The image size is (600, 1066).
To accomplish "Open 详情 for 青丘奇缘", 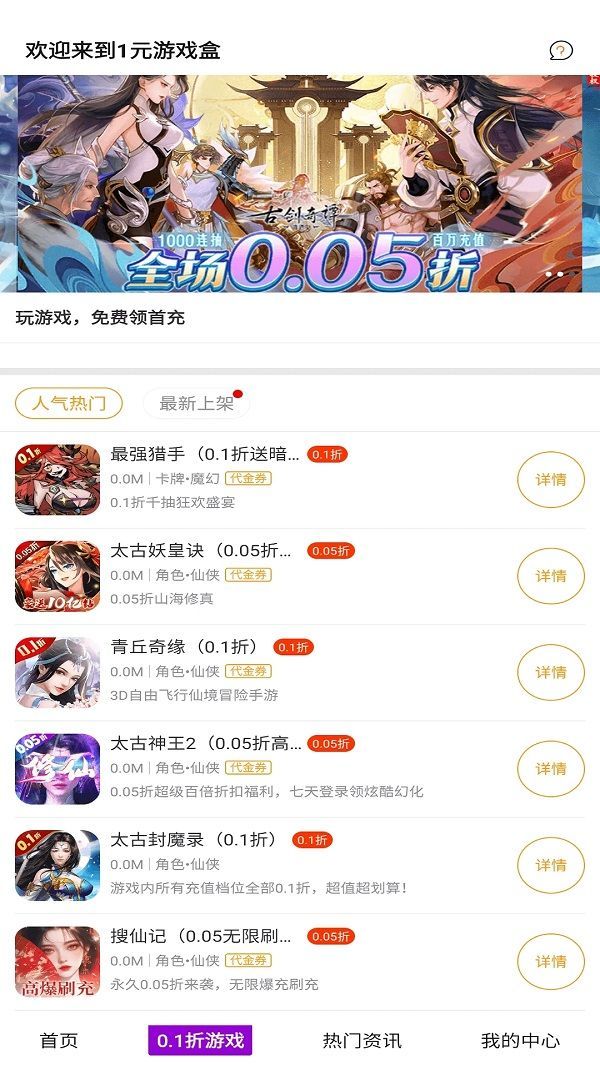I will [550, 672].
